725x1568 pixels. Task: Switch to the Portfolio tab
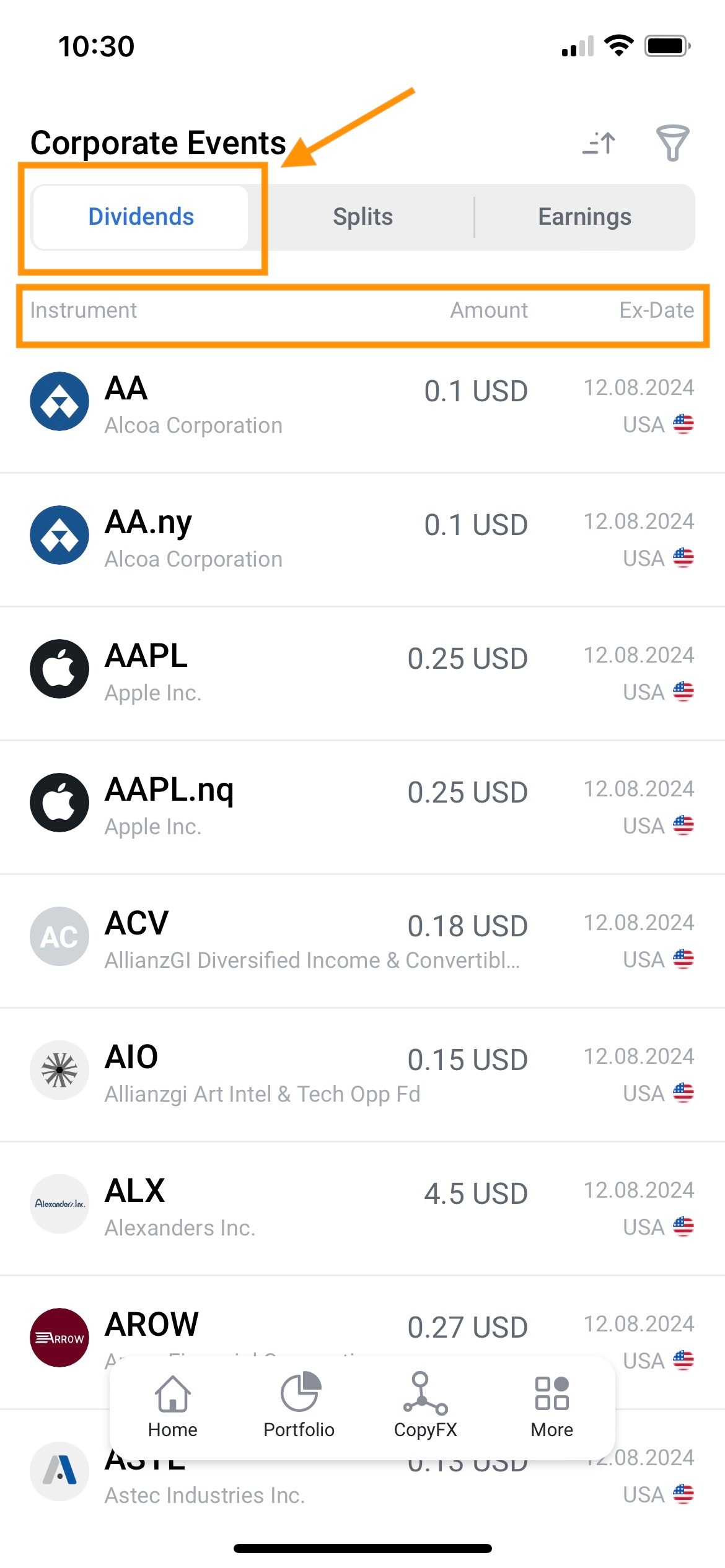coord(299,1406)
